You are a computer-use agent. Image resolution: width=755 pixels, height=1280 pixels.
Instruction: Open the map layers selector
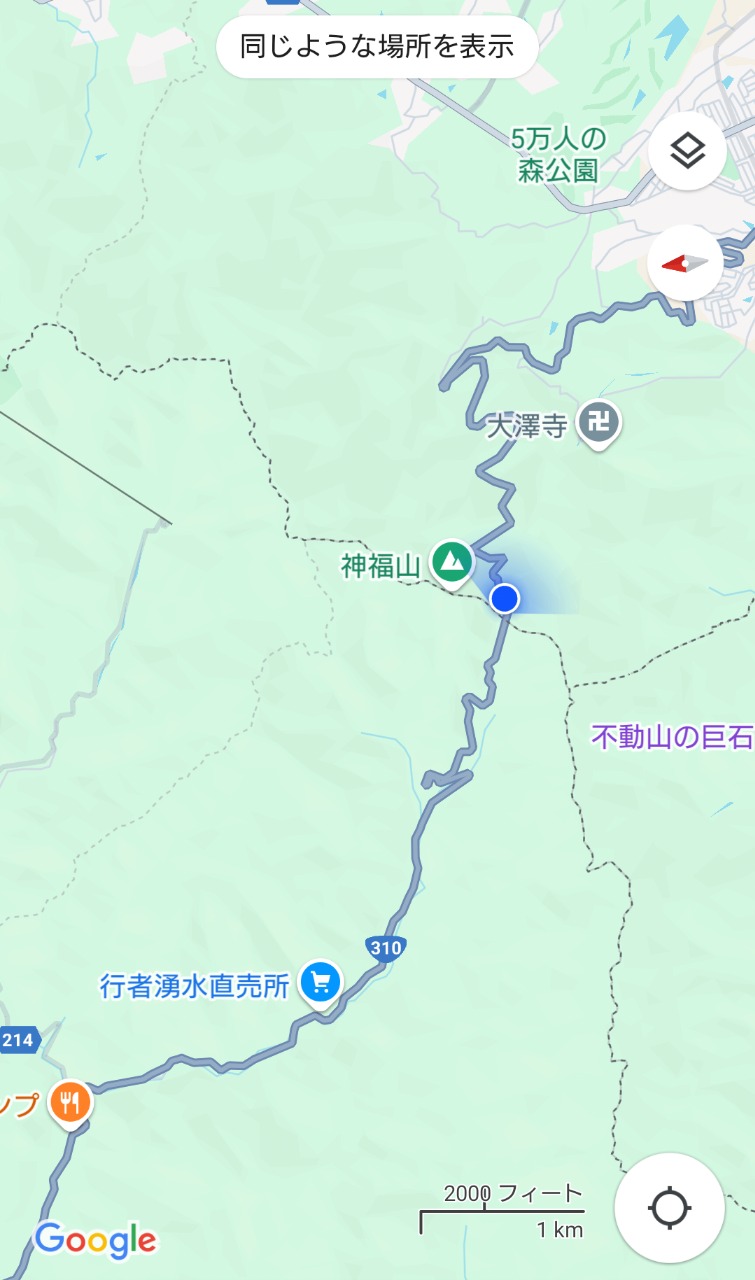687,151
